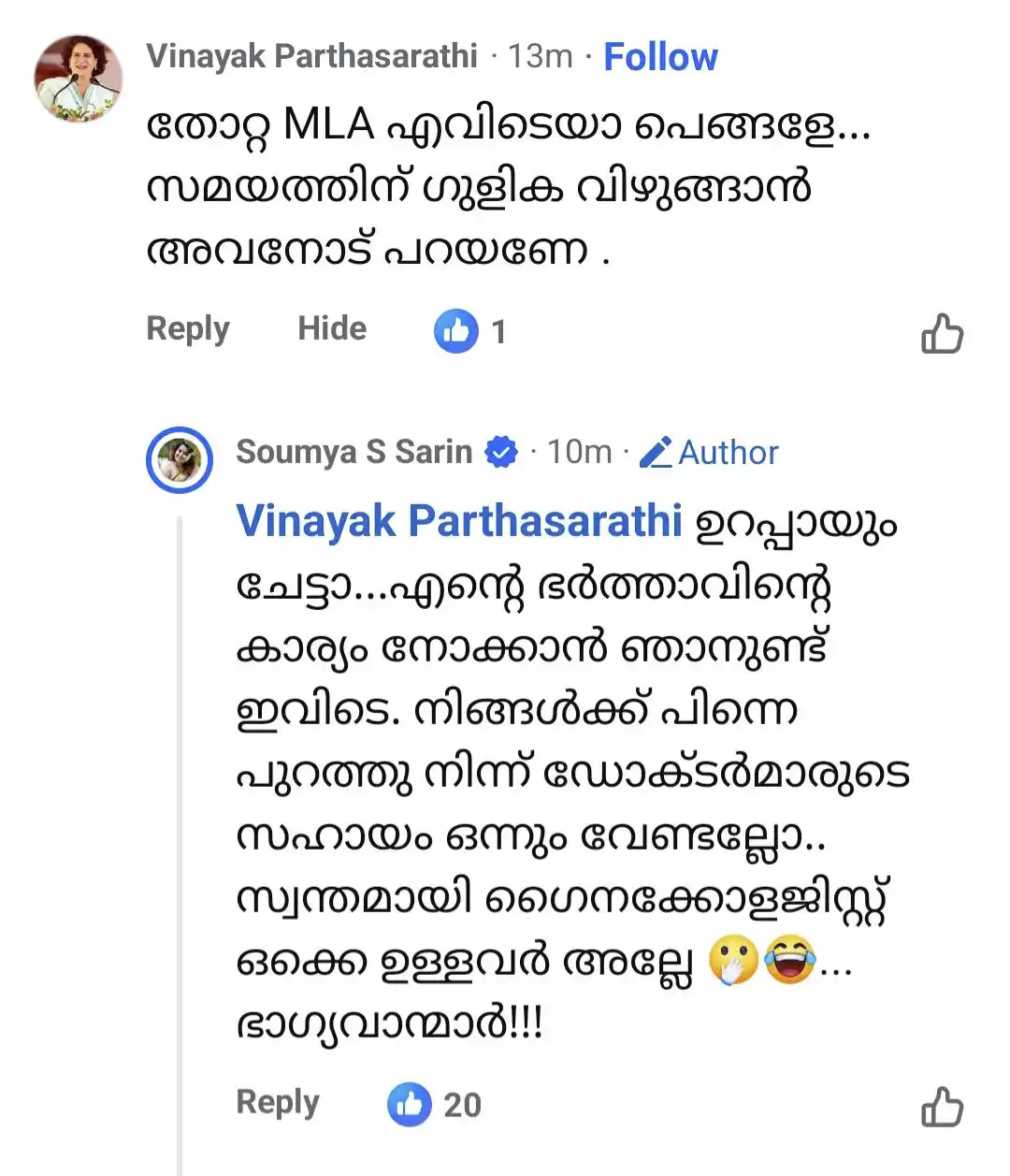Open the tagged Vinayak Parthasarathi mention
This screenshot has width=1010, height=1176.
click(459, 522)
